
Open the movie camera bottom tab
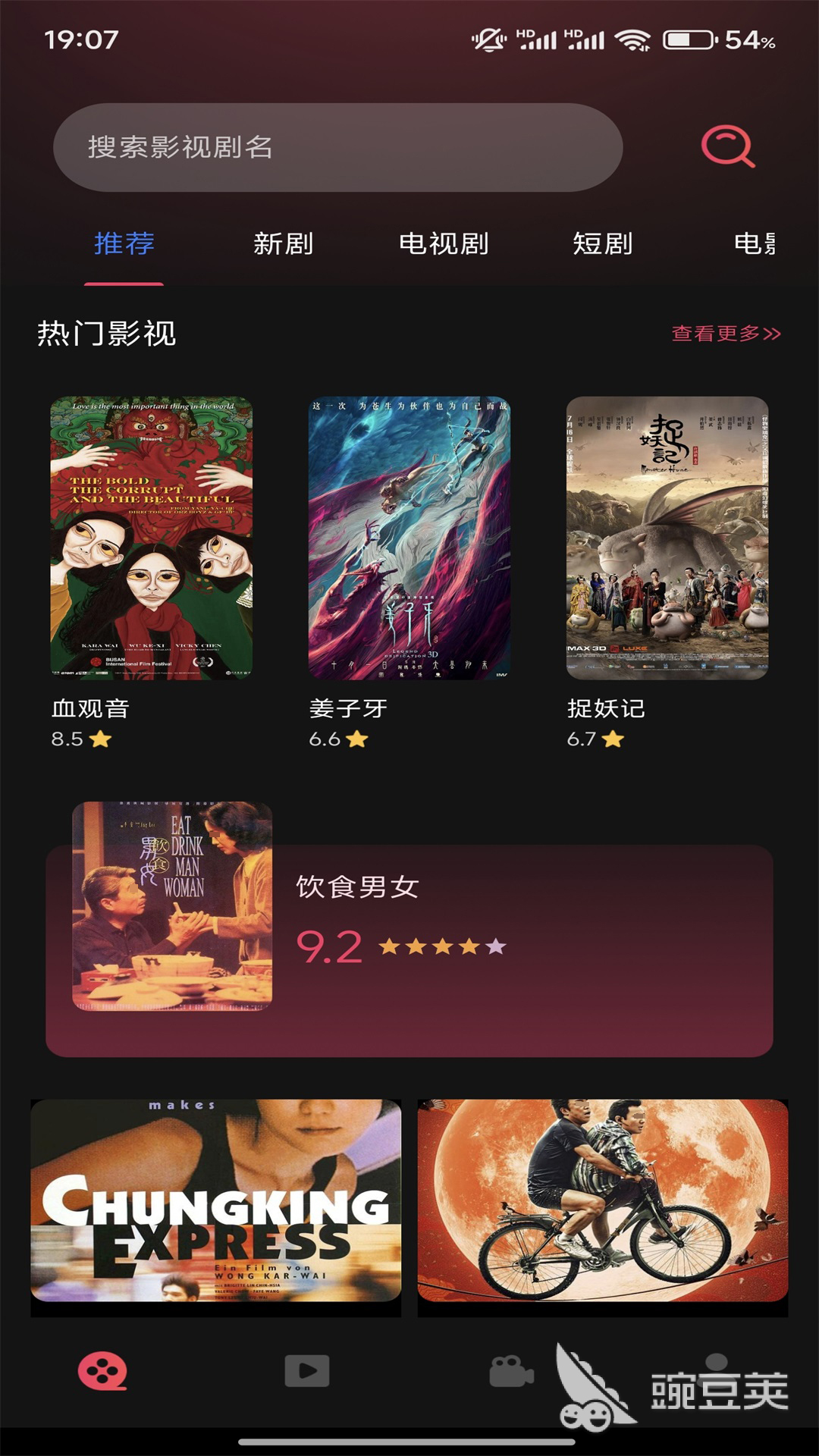pos(511,1371)
